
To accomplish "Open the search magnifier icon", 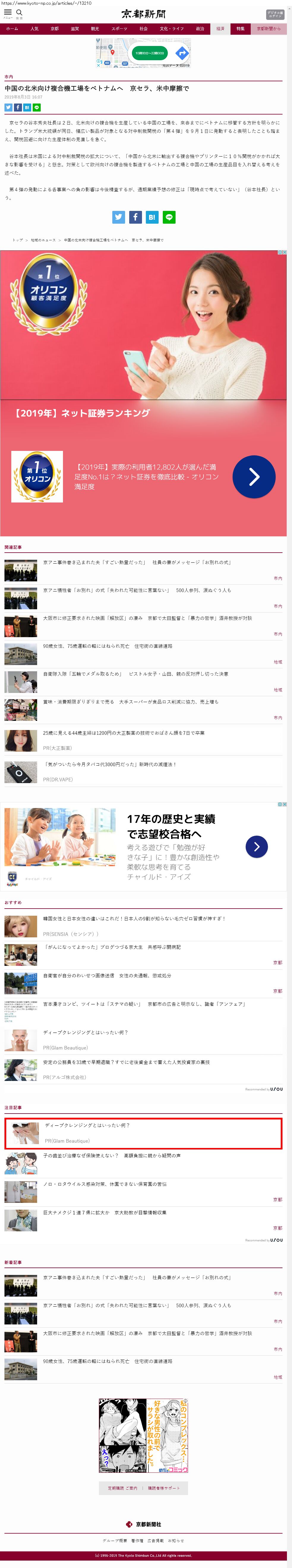I will (x=19, y=13).
